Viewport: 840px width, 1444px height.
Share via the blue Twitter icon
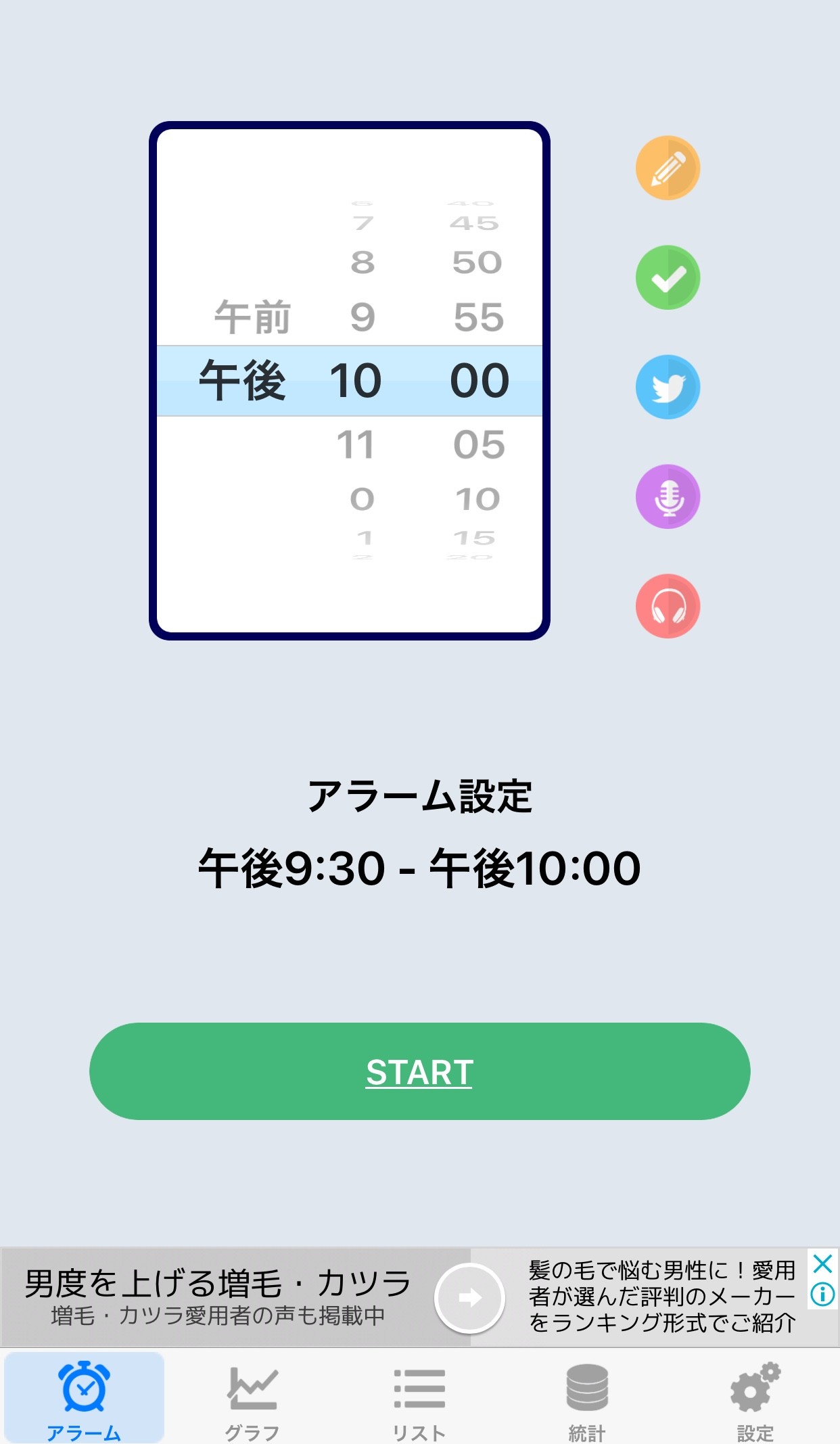668,387
